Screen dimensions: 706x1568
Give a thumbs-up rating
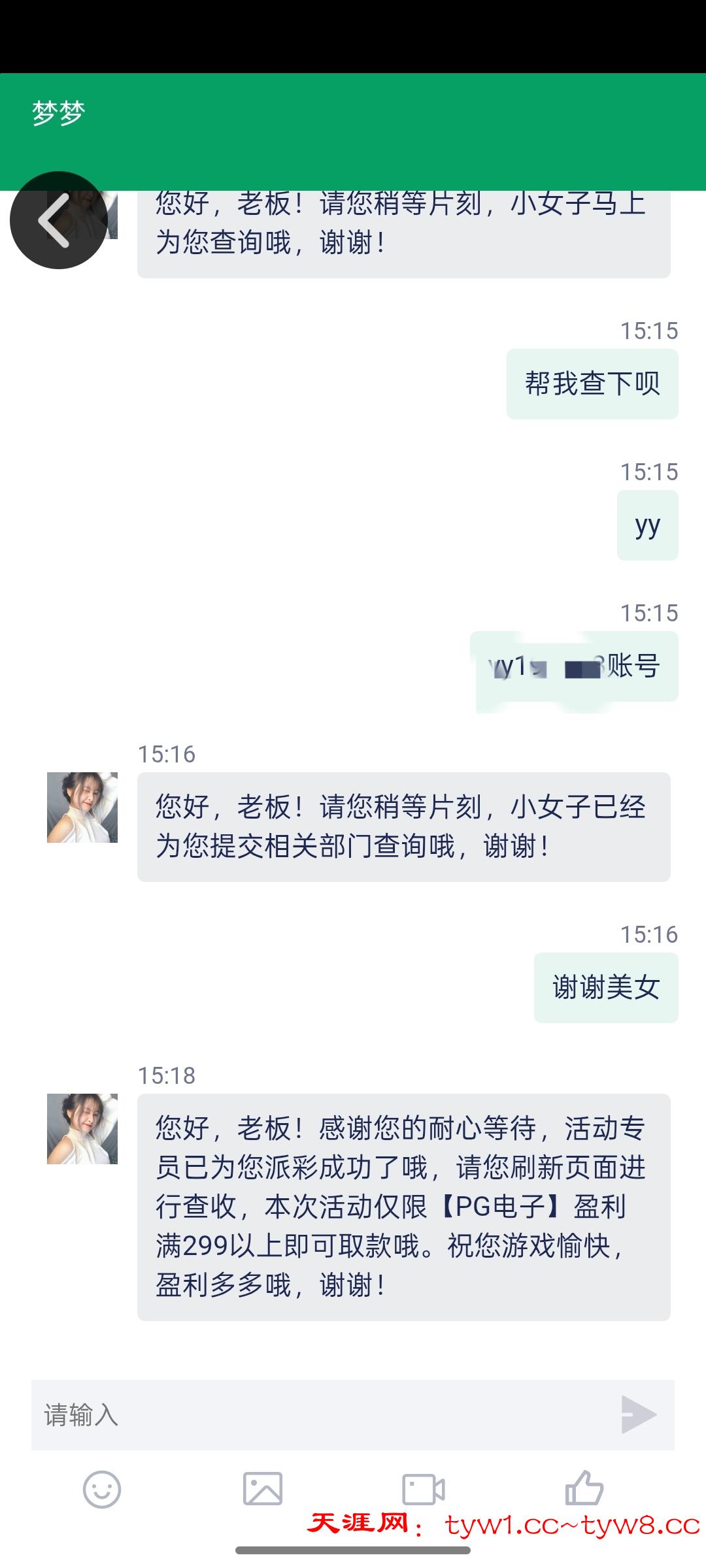coord(584,1488)
